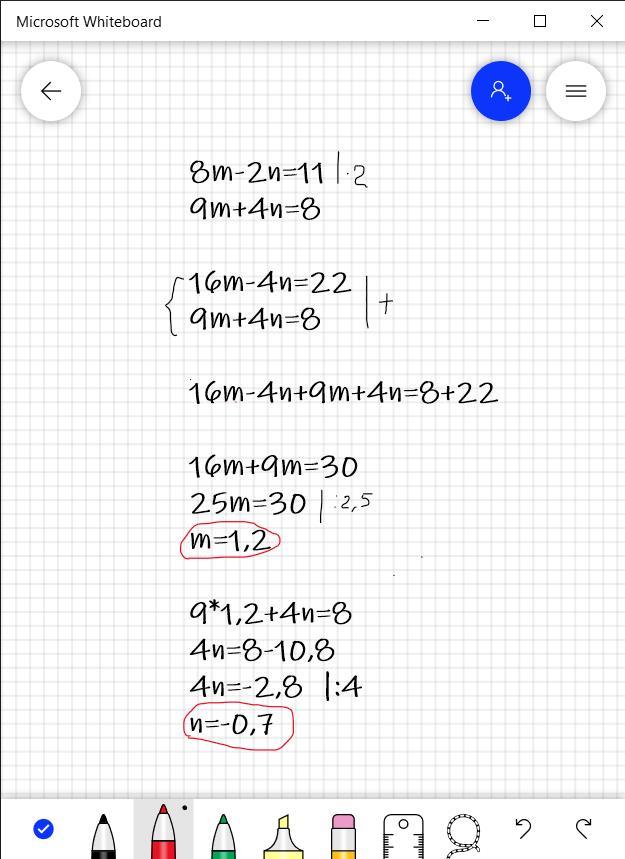Activate the ruler tool
The width and height of the screenshot is (625, 859).
pos(404,836)
